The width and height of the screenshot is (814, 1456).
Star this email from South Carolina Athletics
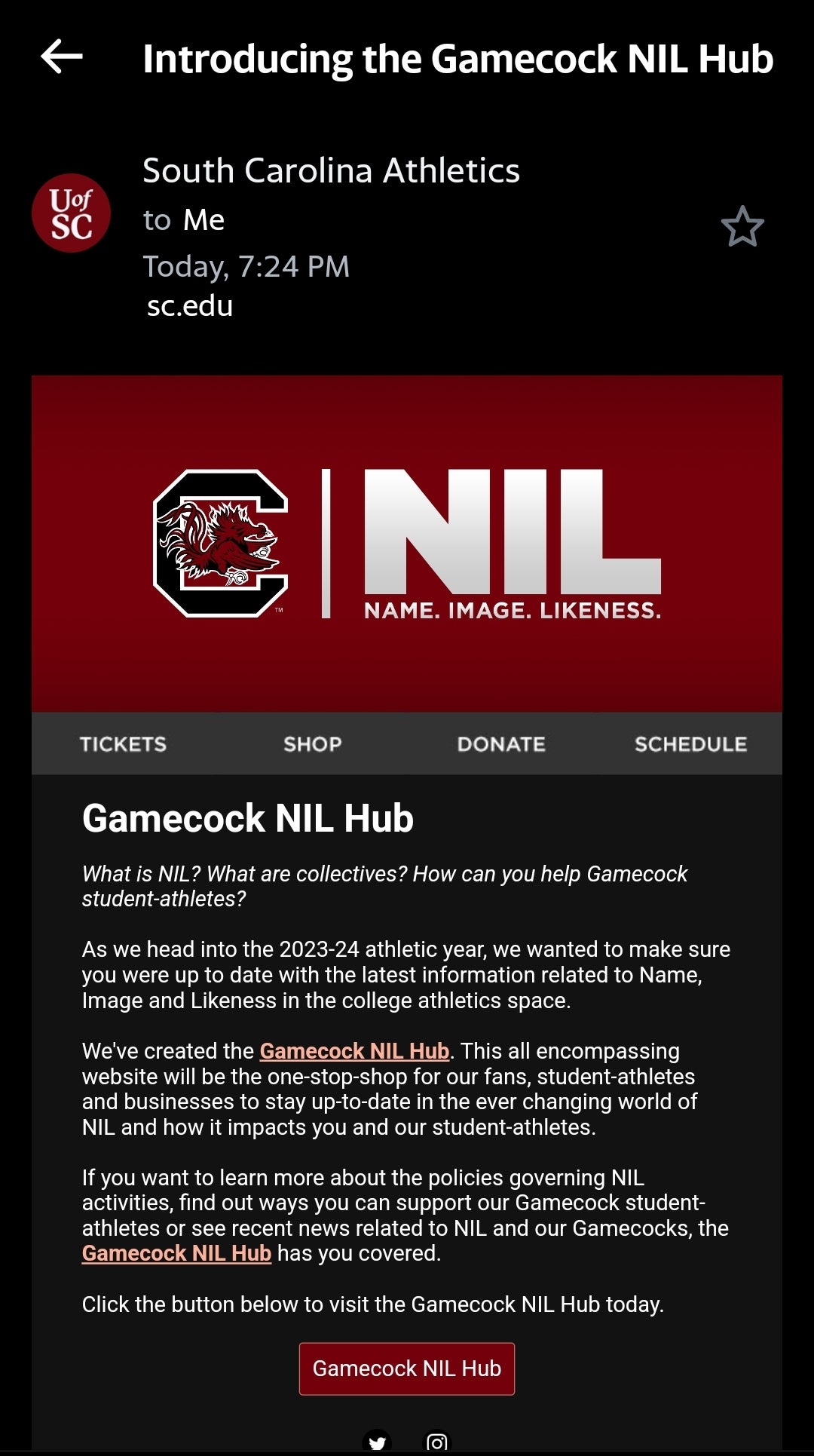(742, 225)
